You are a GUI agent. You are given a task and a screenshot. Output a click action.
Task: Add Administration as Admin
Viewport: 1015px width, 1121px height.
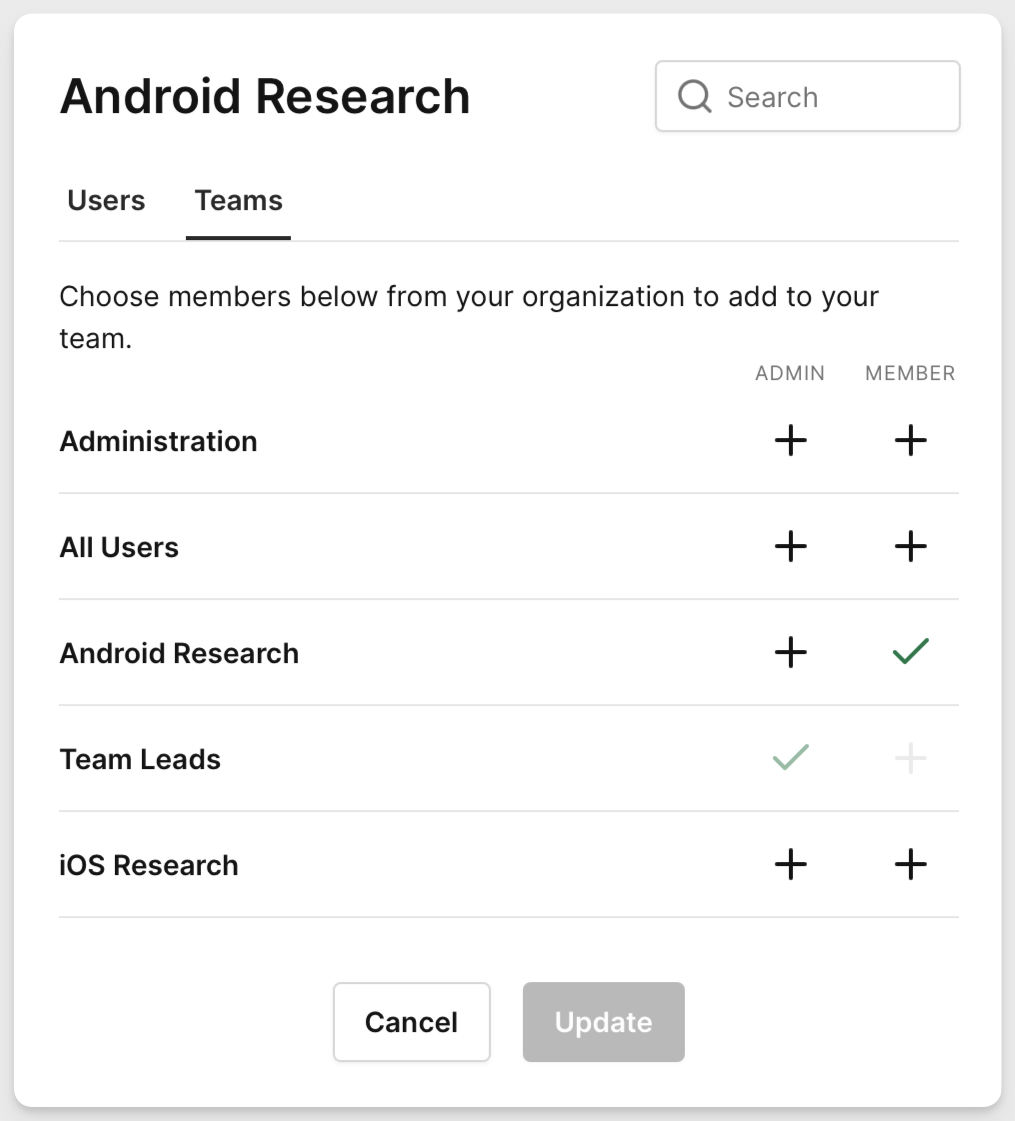(790, 440)
